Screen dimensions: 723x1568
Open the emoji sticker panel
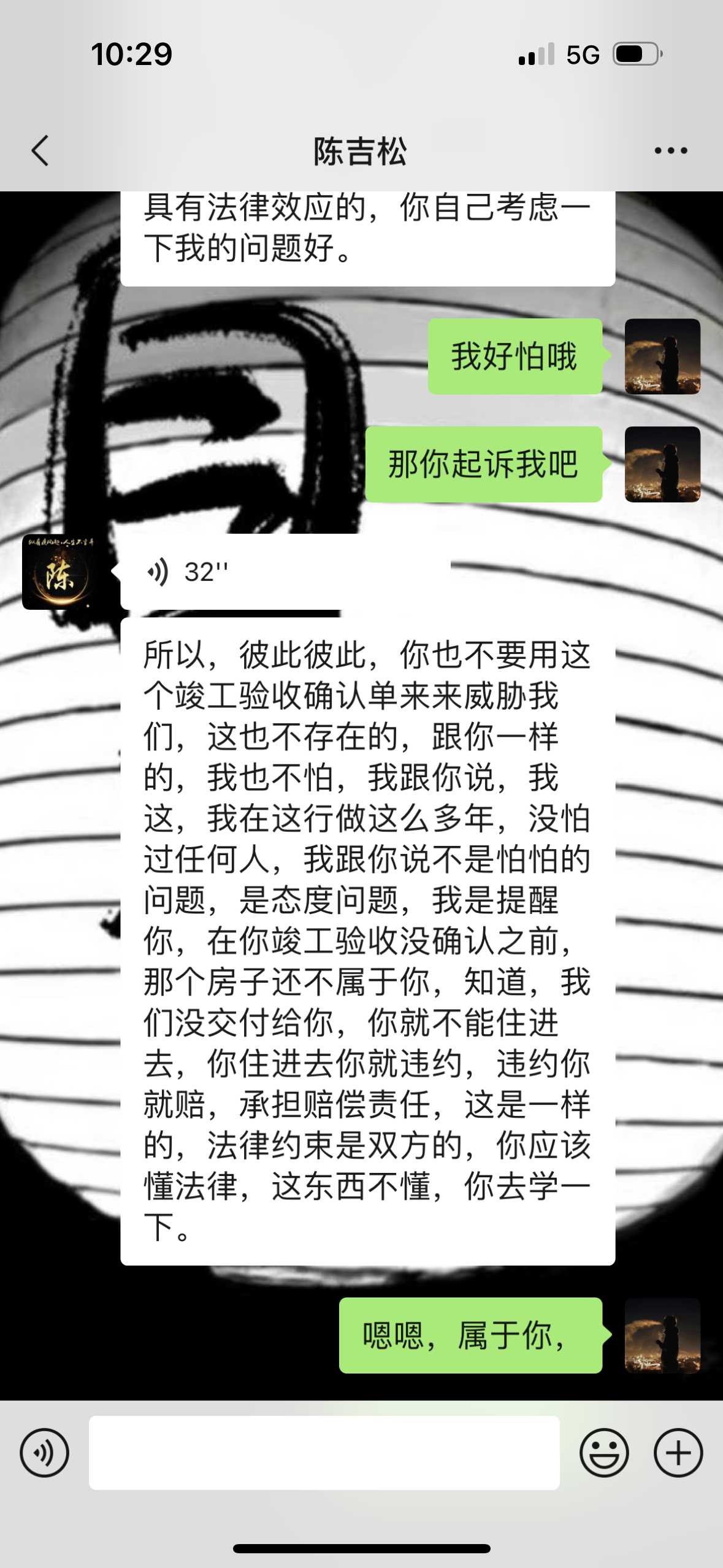click(x=604, y=1453)
